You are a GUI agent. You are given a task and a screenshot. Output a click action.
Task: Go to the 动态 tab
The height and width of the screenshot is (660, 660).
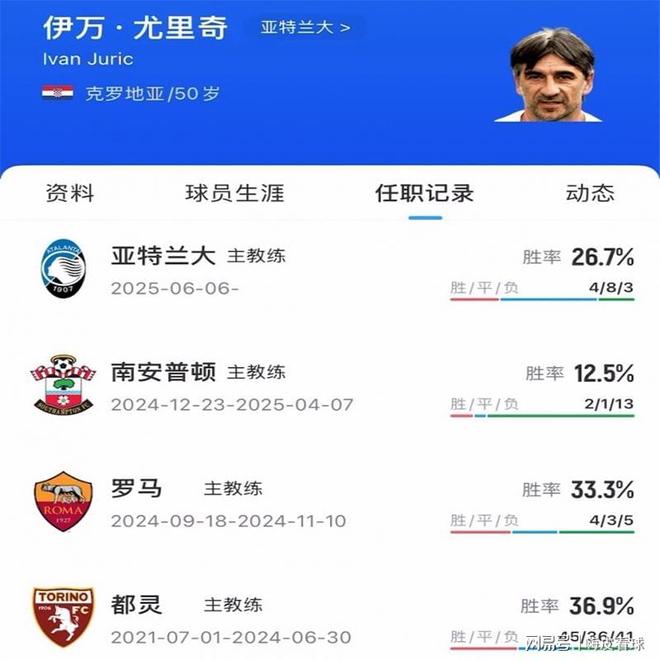tap(590, 193)
